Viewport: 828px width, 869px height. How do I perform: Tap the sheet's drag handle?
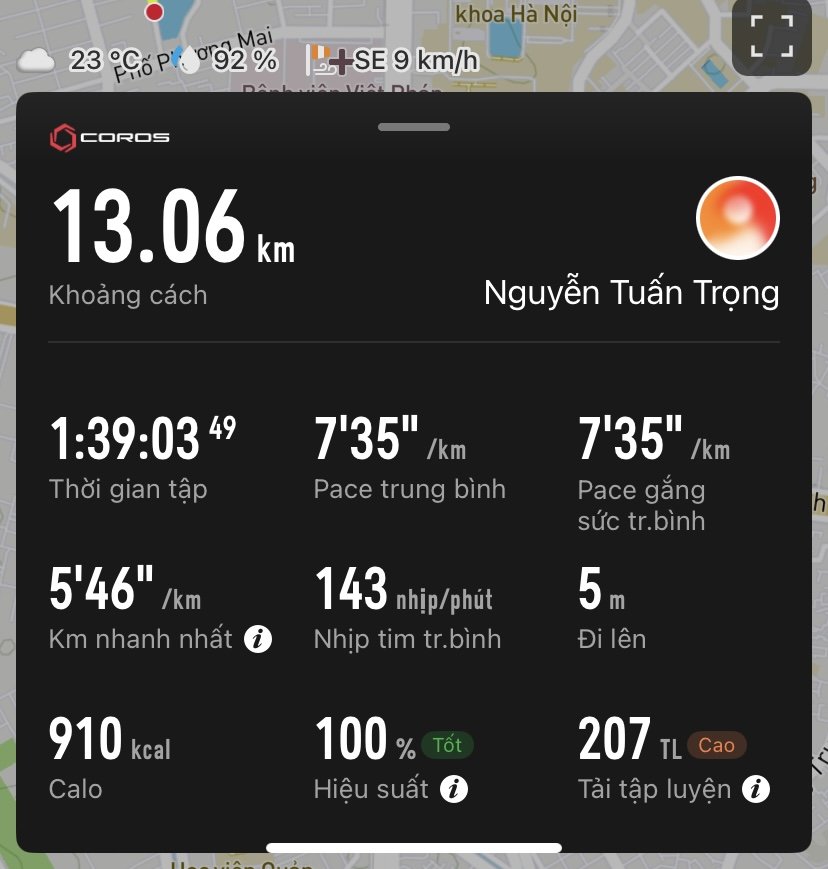point(414,127)
